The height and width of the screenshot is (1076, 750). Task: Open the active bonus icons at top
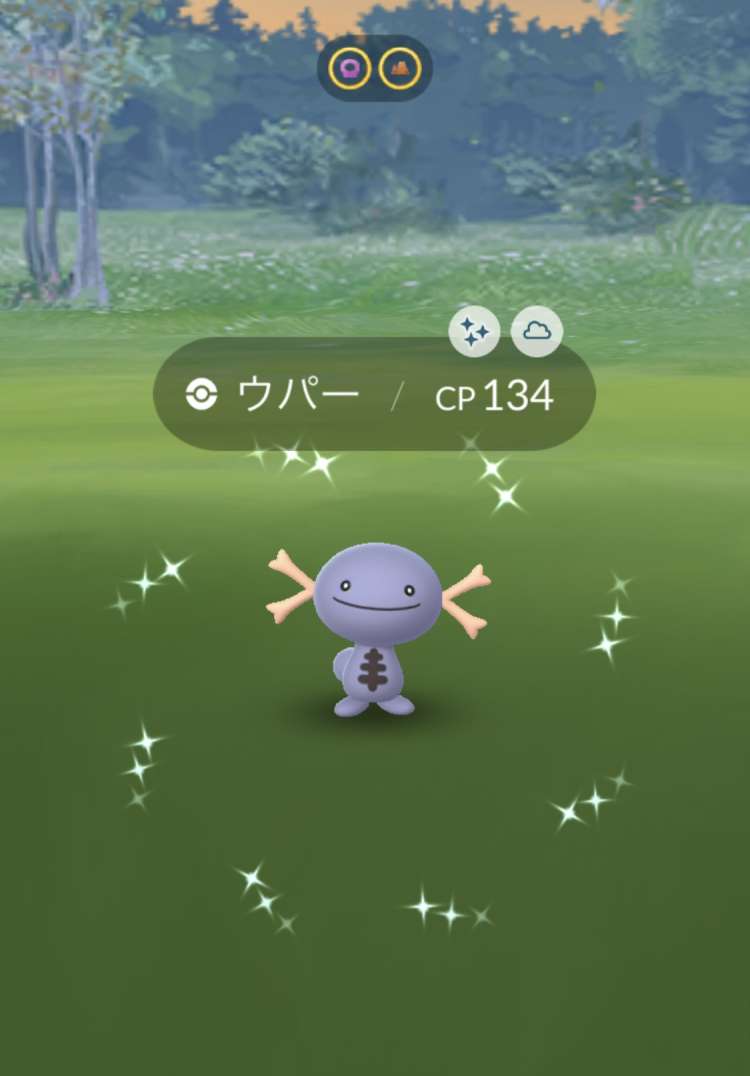tap(374, 69)
